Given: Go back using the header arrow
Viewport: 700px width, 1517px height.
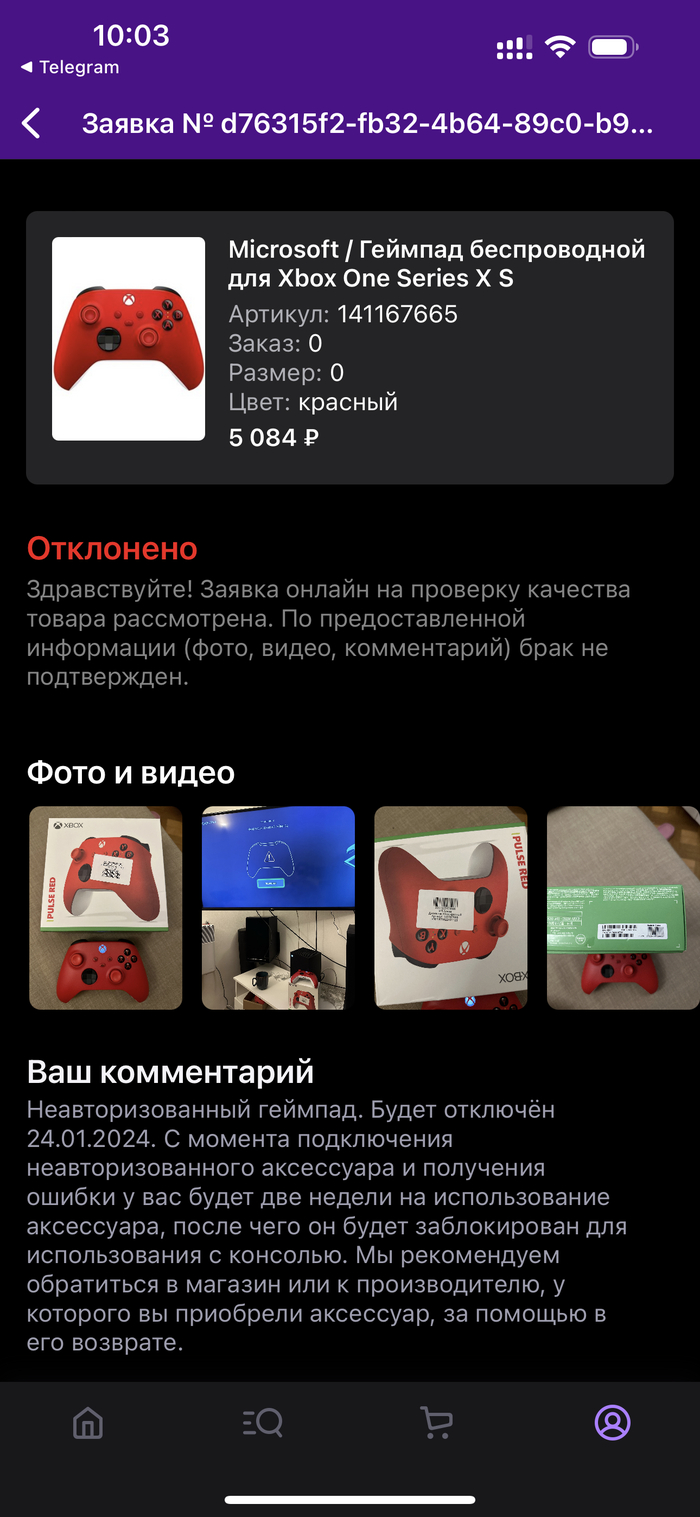Looking at the screenshot, I should pyautogui.click(x=32, y=124).
